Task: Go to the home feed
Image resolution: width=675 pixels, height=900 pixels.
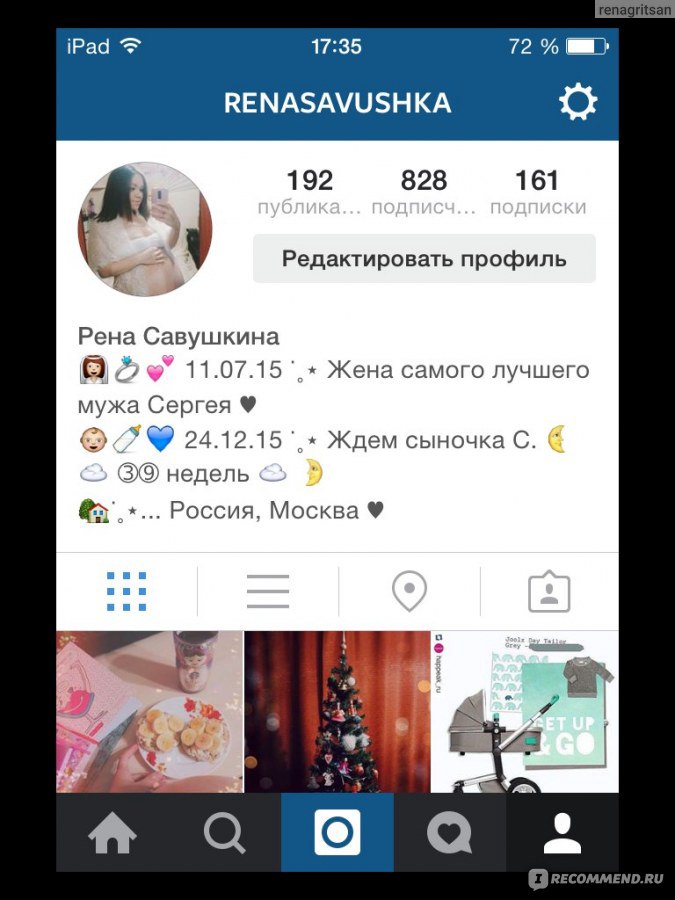Action: (112, 832)
